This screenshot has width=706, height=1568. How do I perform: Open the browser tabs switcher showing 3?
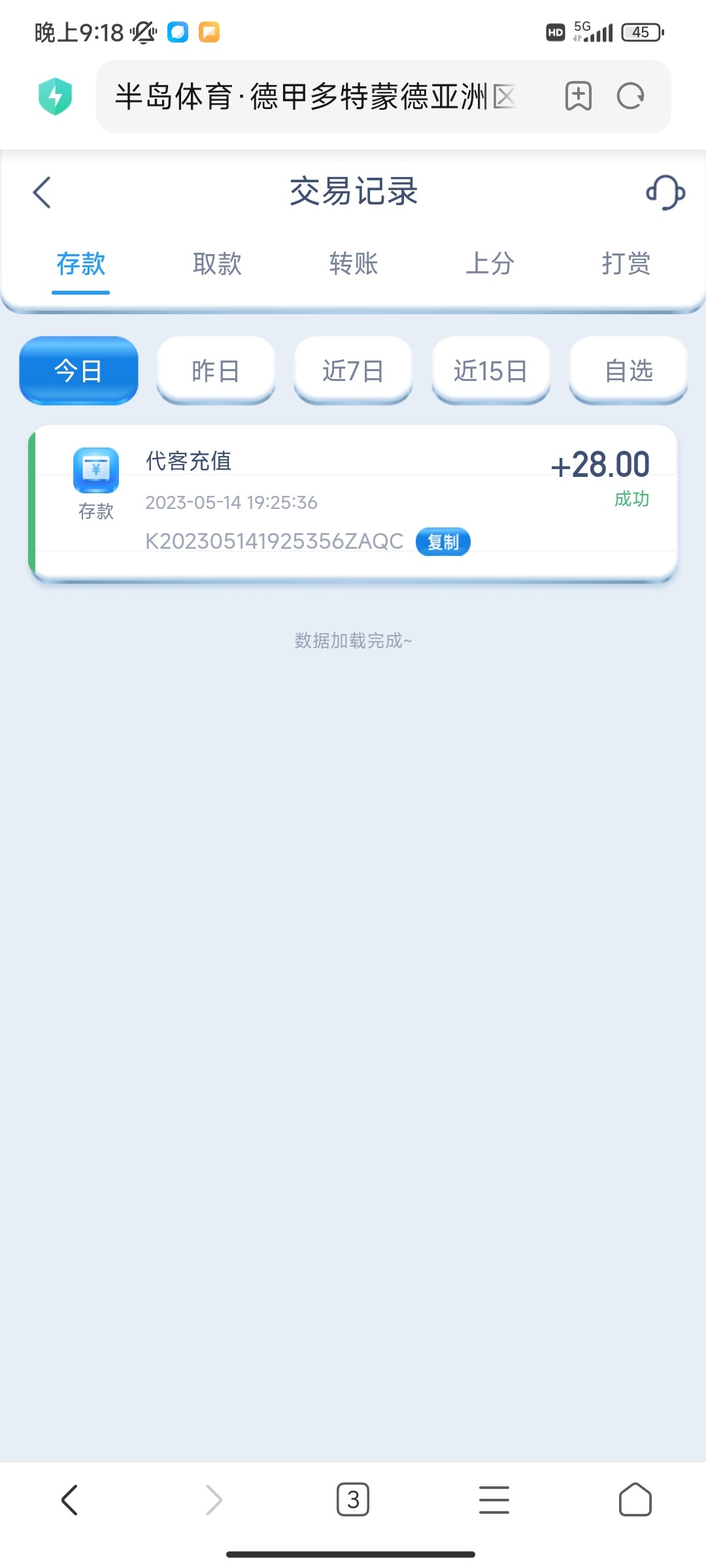pyautogui.click(x=352, y=1499)
